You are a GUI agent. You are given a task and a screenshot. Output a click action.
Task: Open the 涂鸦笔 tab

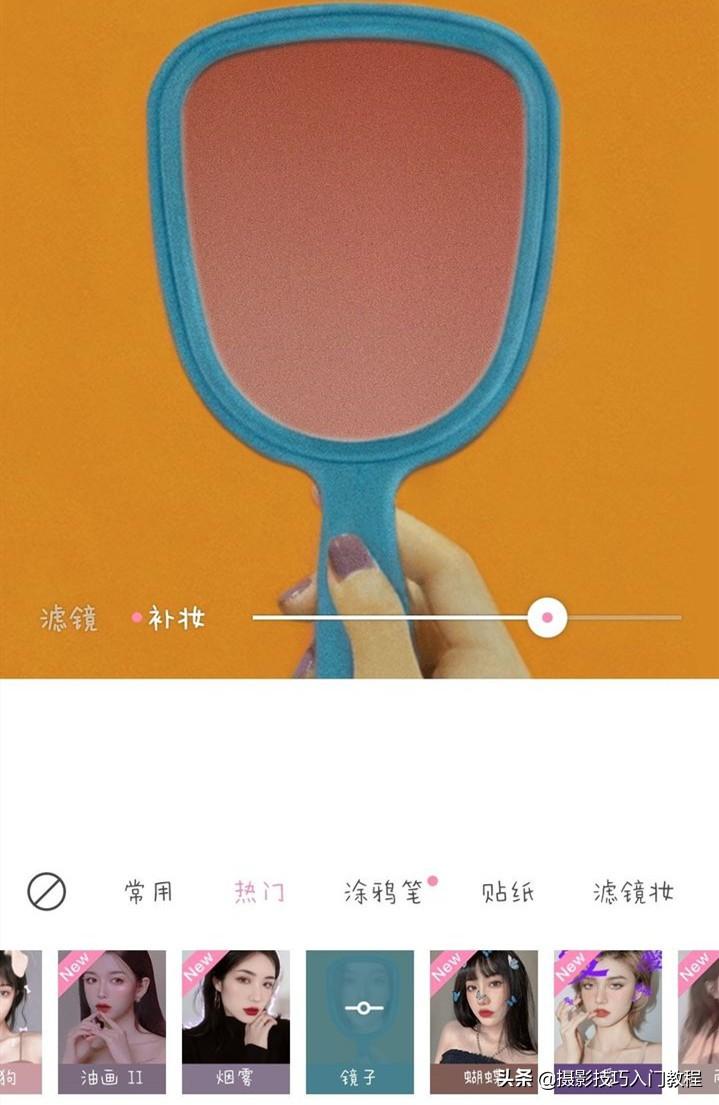point(383,891)
